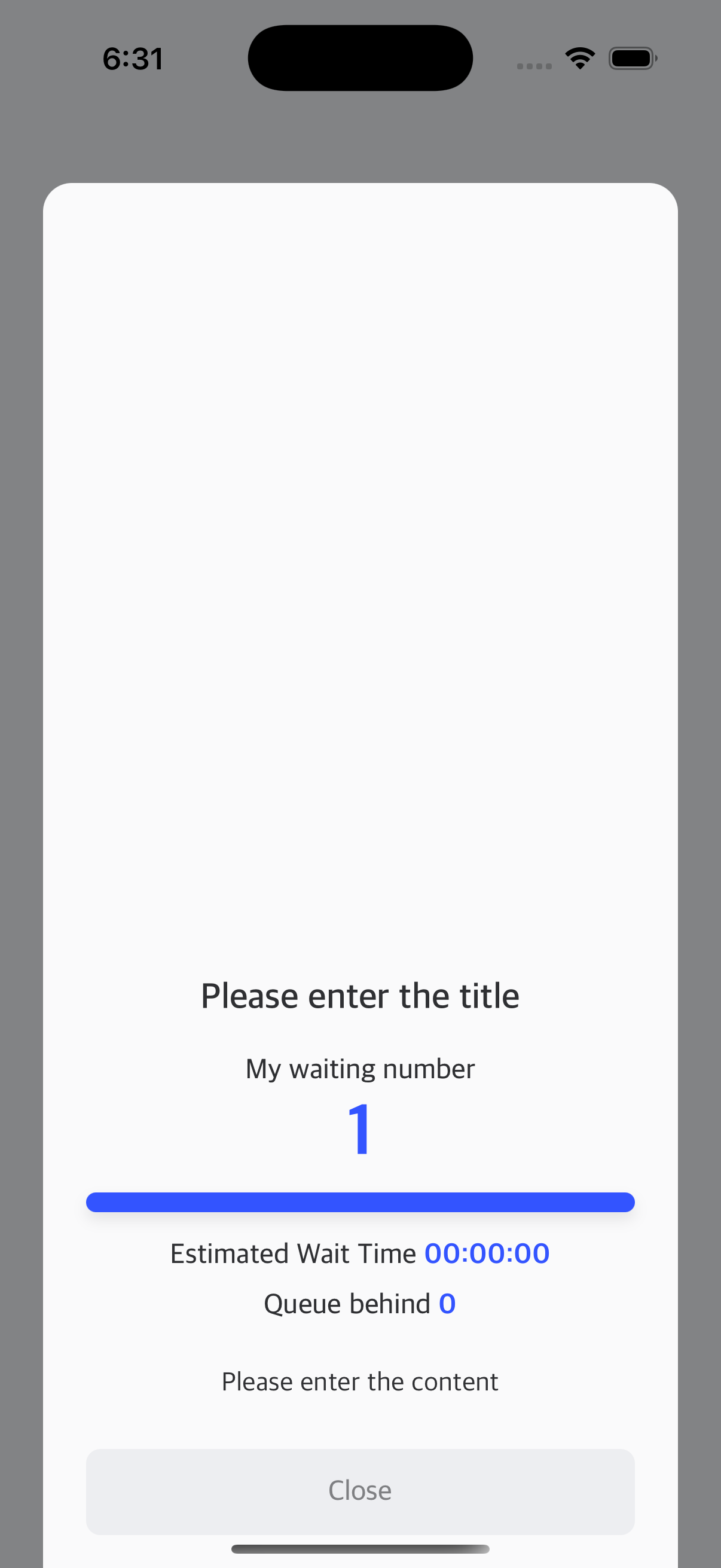721x1568 pixels.
Task: Select the 'Please enter the title' text
Action: pos(360,995)
